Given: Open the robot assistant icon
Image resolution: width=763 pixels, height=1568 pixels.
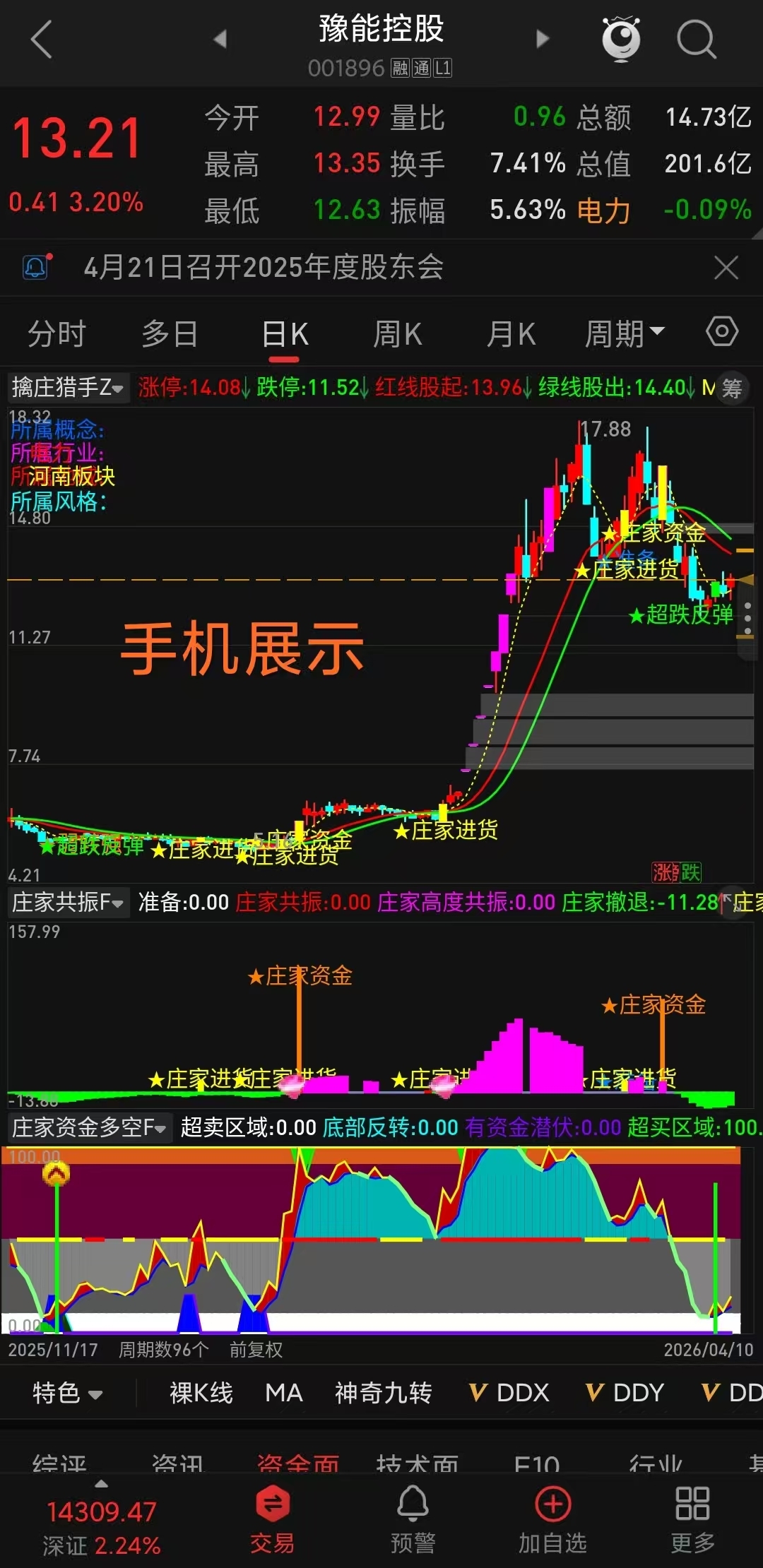Looking at the screenshot, I should click(x=621, y=39).
